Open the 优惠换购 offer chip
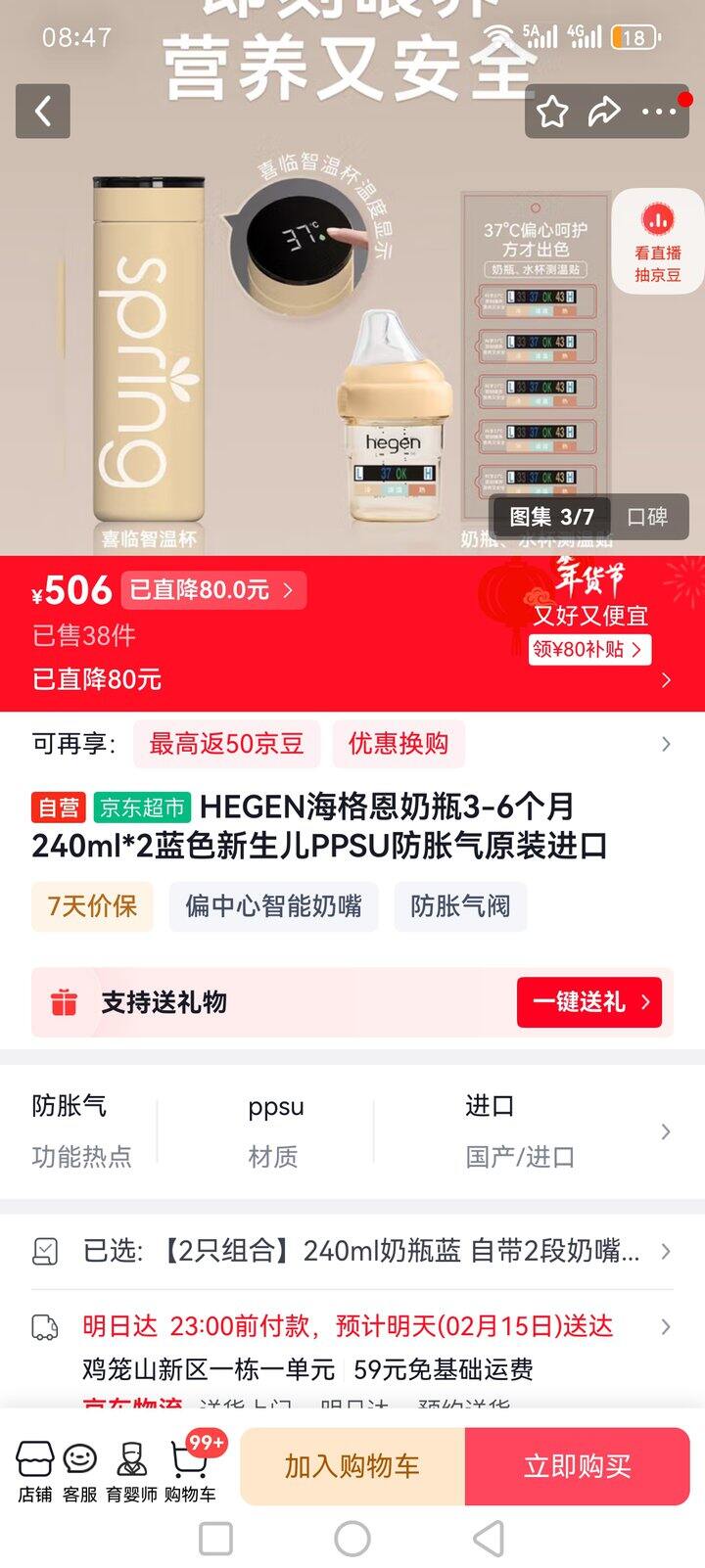Image resolution: width=705 pixels, height=1568 pixels. click(x=399, y=744)
